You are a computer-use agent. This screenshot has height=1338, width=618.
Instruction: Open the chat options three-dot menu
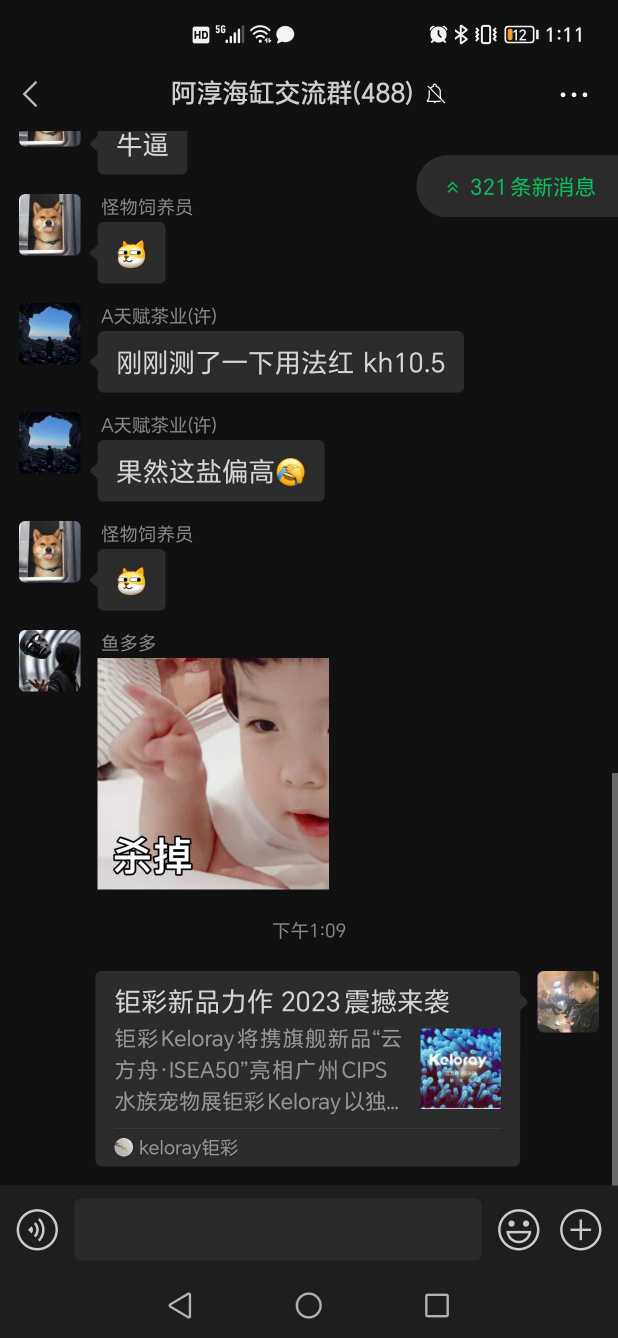573,94
